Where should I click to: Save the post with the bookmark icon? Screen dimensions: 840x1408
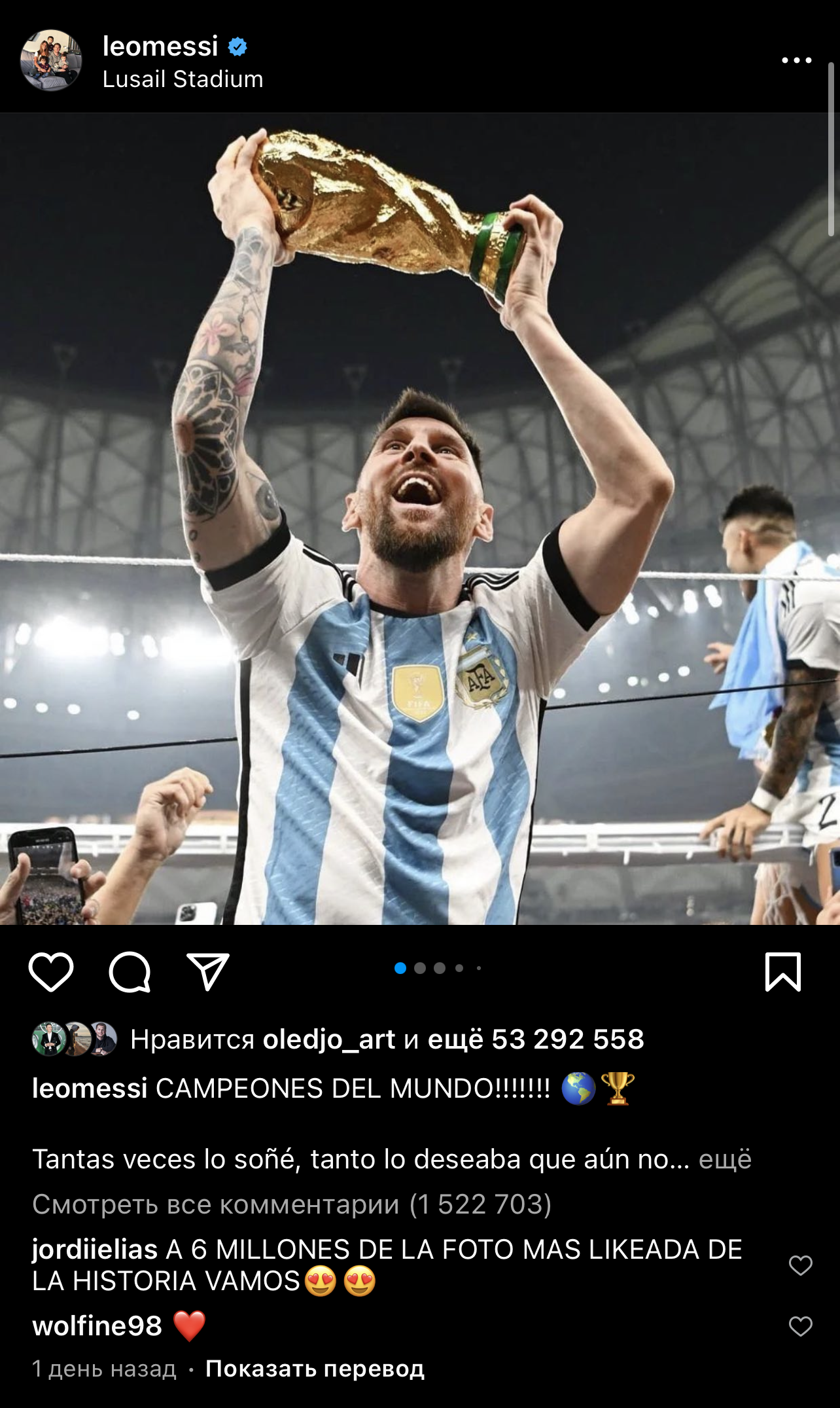click(782, 971)
